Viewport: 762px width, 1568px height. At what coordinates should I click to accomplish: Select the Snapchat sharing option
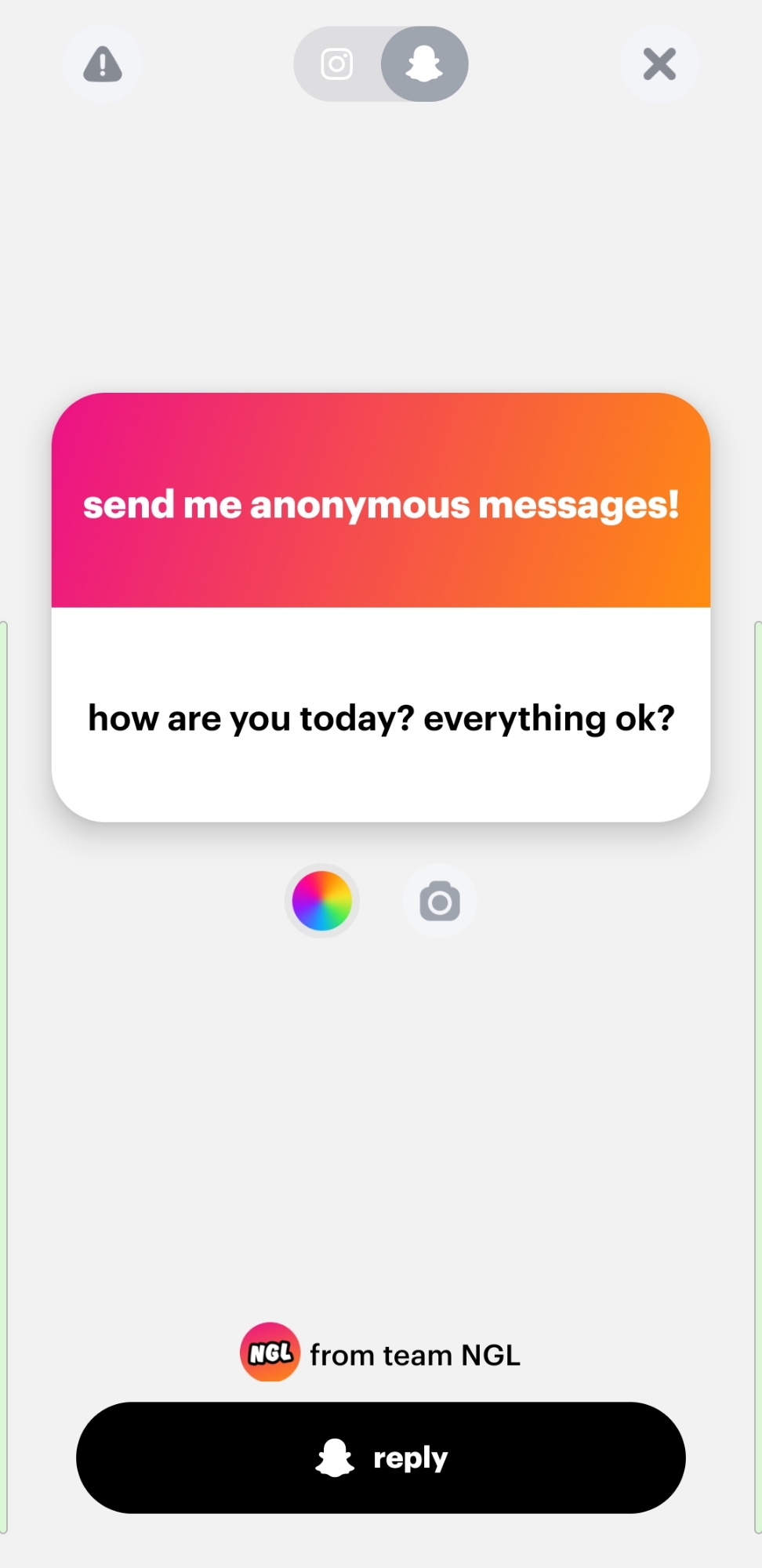point(424,64)
